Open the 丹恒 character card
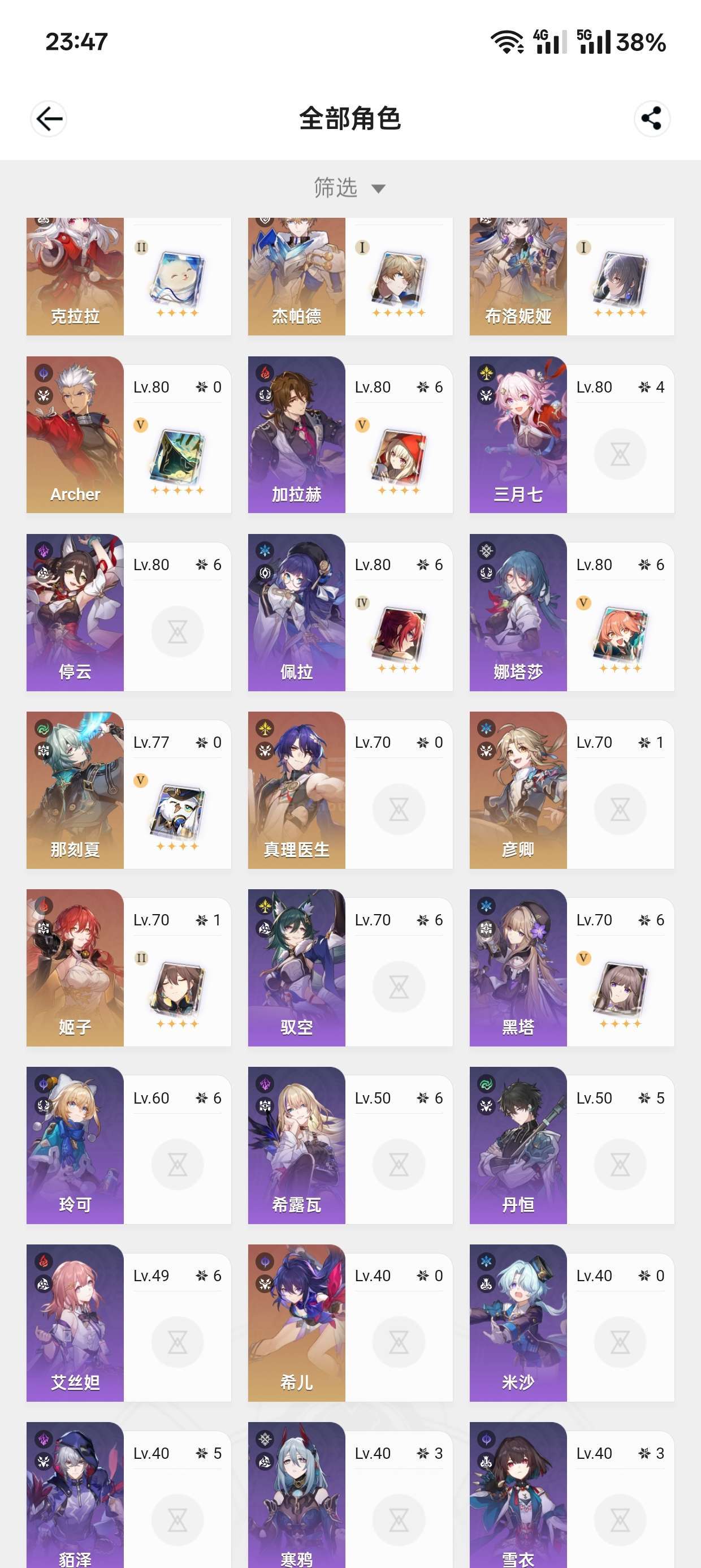This screenshot has width=701, height=1568. pyautogui.click(x=572, y=1145)
